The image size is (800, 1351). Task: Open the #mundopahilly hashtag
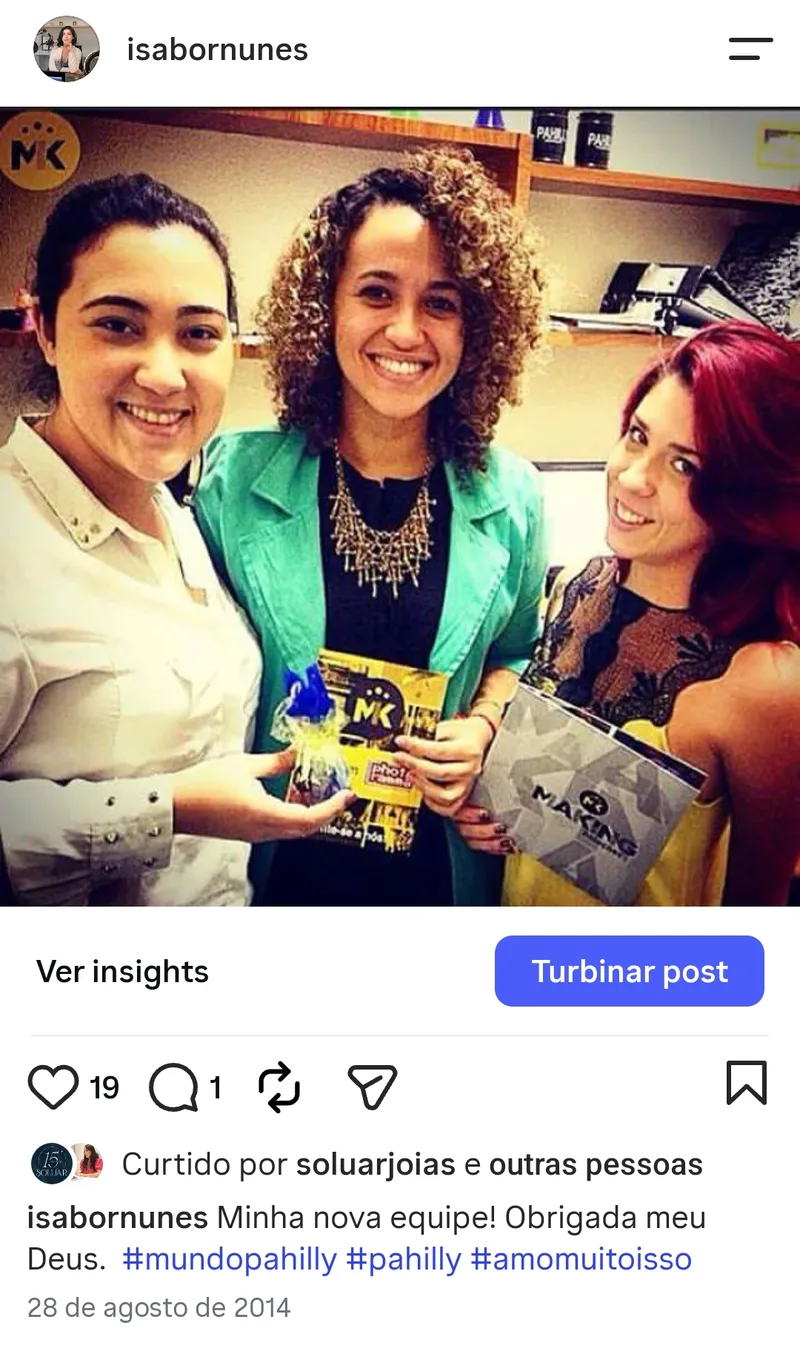(x=229, y=1259)
